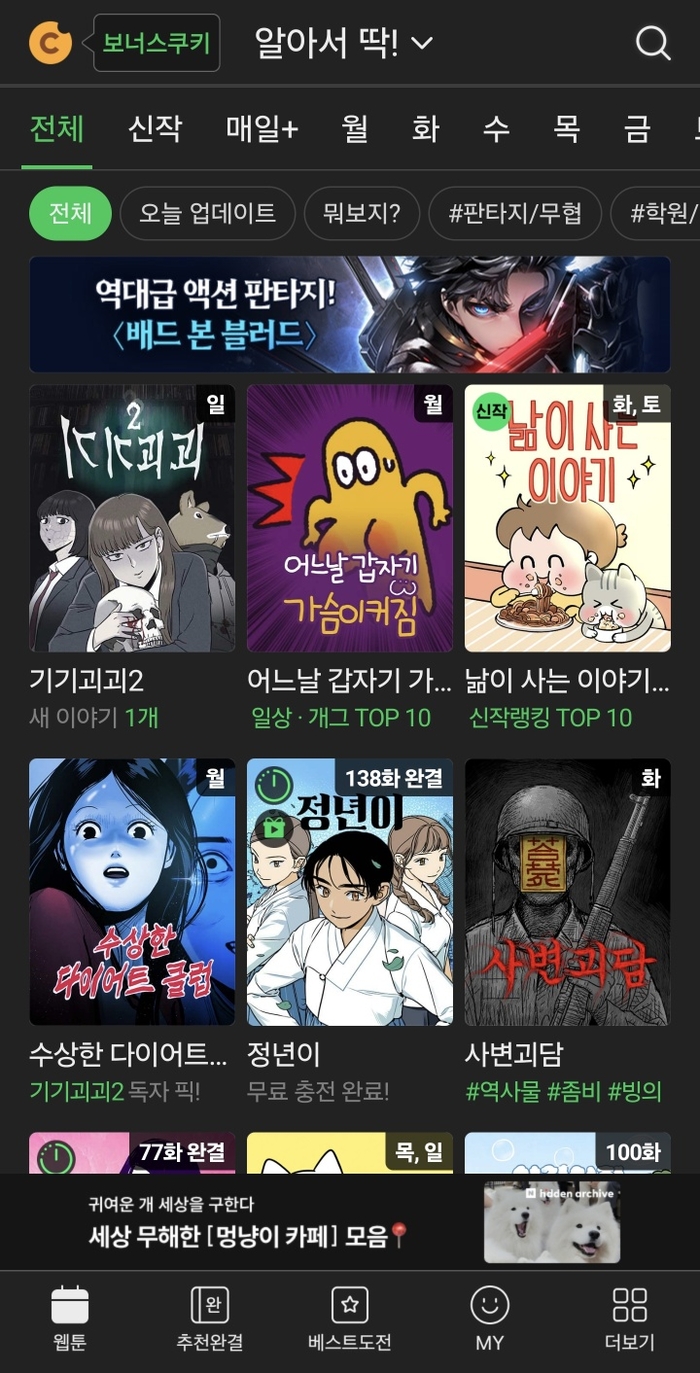This screenshot has width=700, height=1373.
Task: Open the search magnifier icon
Action: click(x=653, y=43)
